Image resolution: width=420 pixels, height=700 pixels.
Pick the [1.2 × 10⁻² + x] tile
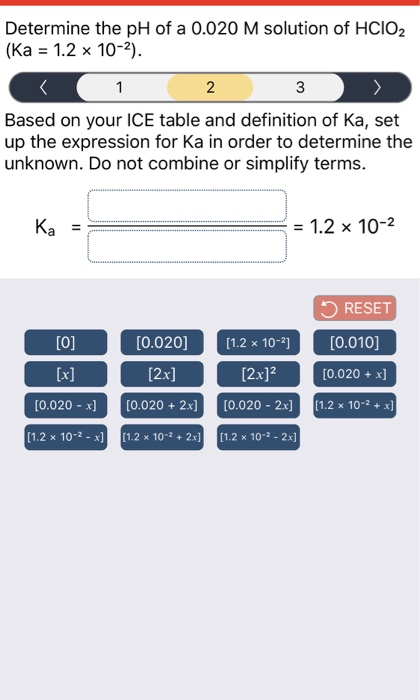point(354,405)
